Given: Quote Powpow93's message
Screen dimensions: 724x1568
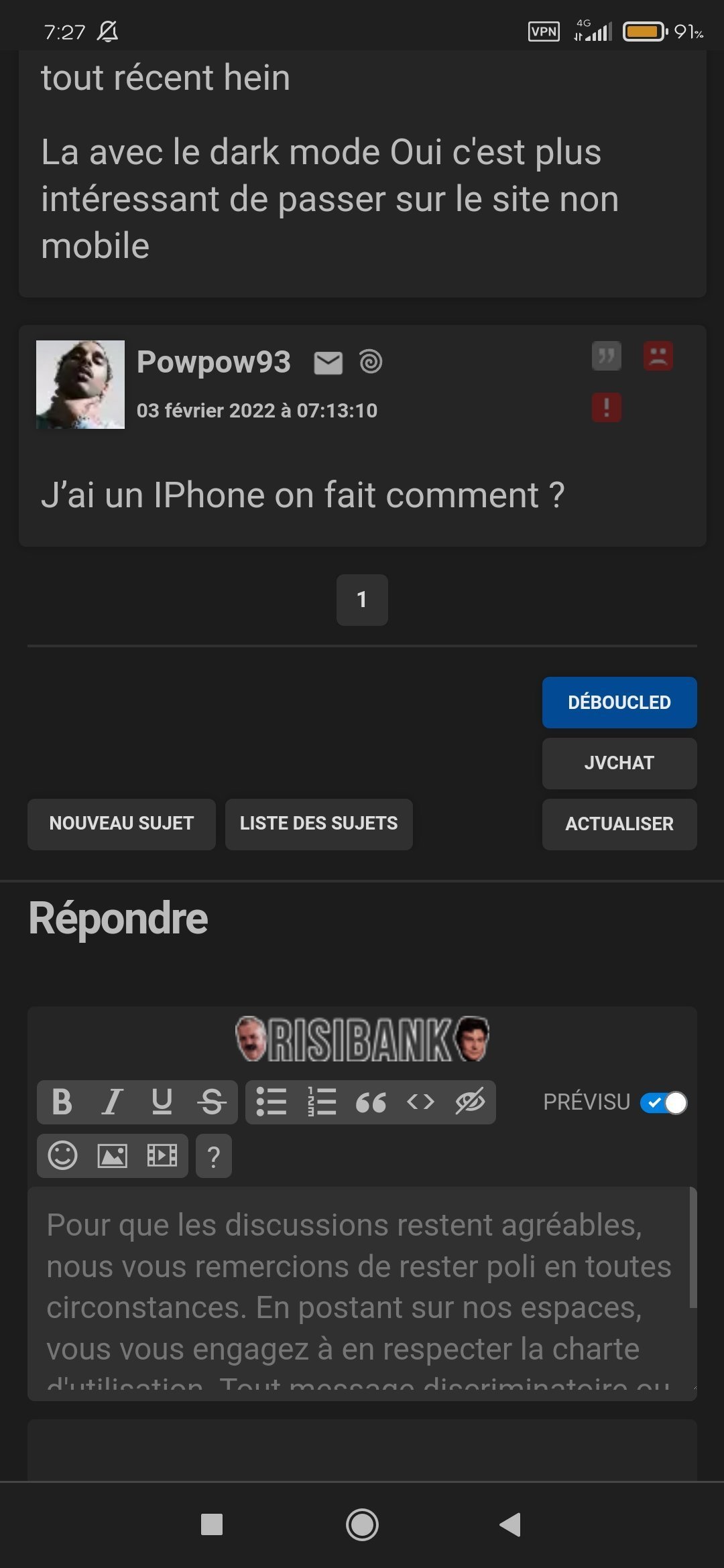Looking at the screenshot, I should point(606,356).
